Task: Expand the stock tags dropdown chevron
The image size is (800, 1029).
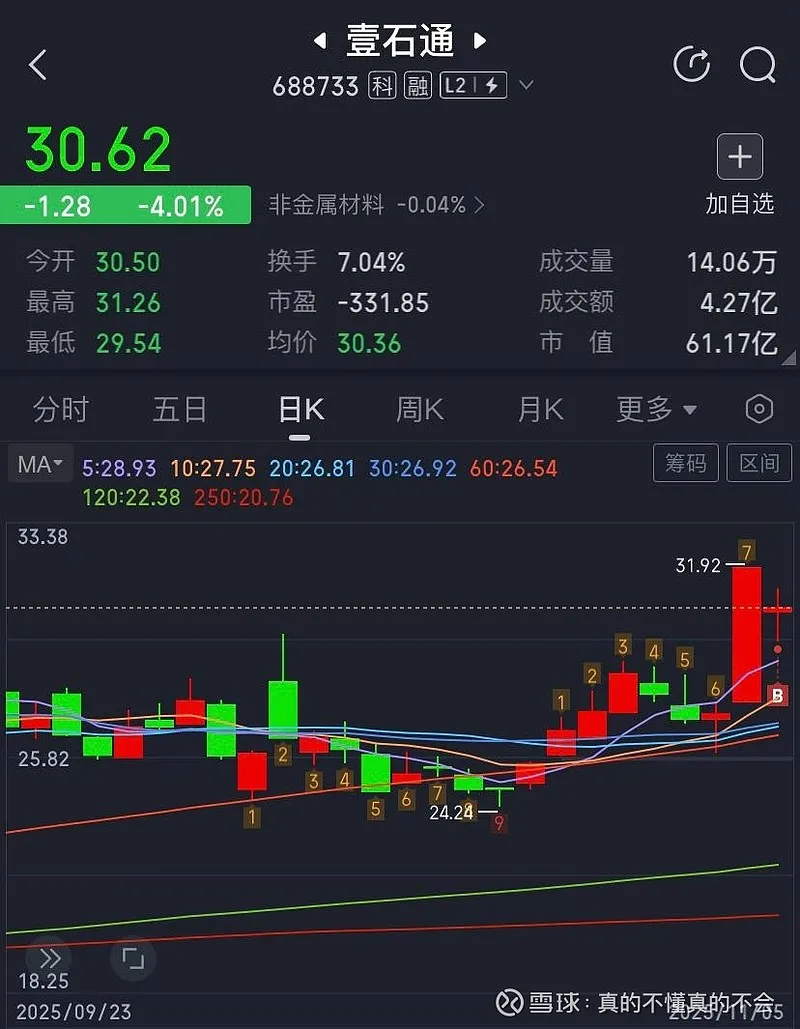Action: 527,86
